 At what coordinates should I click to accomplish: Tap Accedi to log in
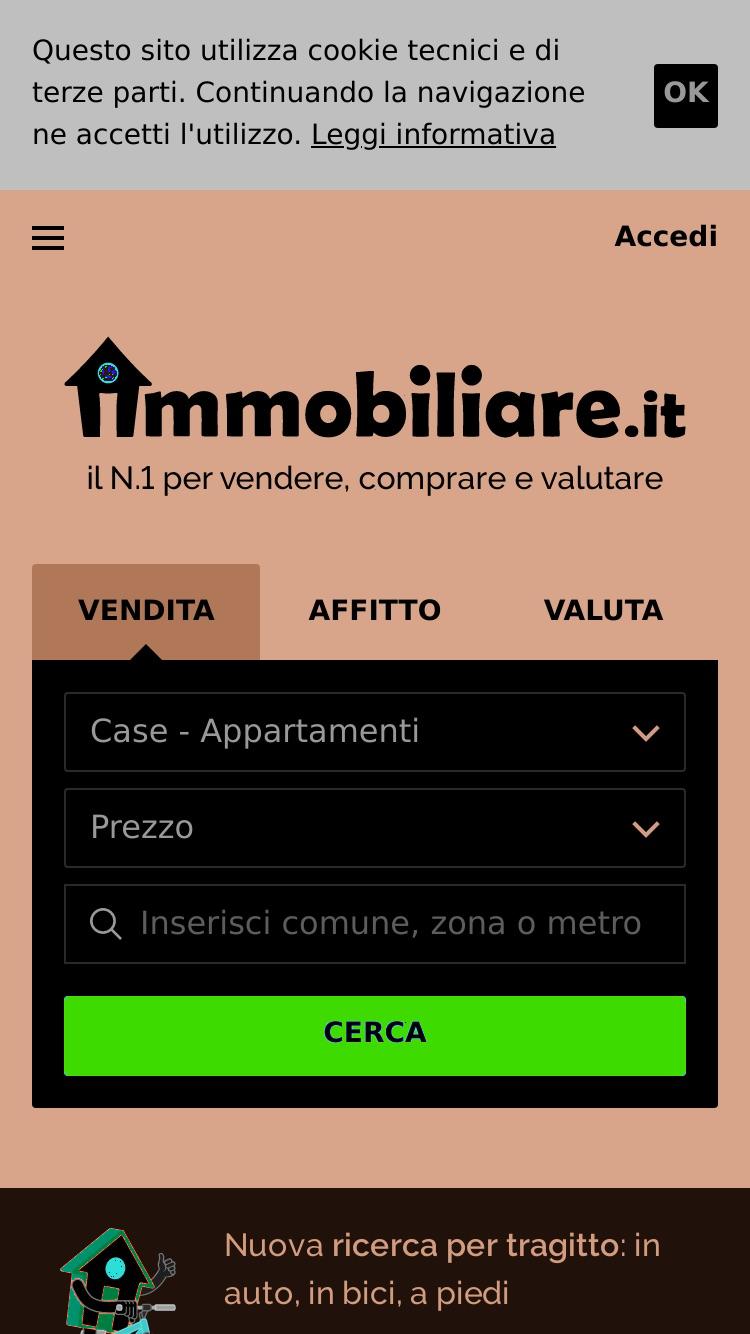[666, 237]
